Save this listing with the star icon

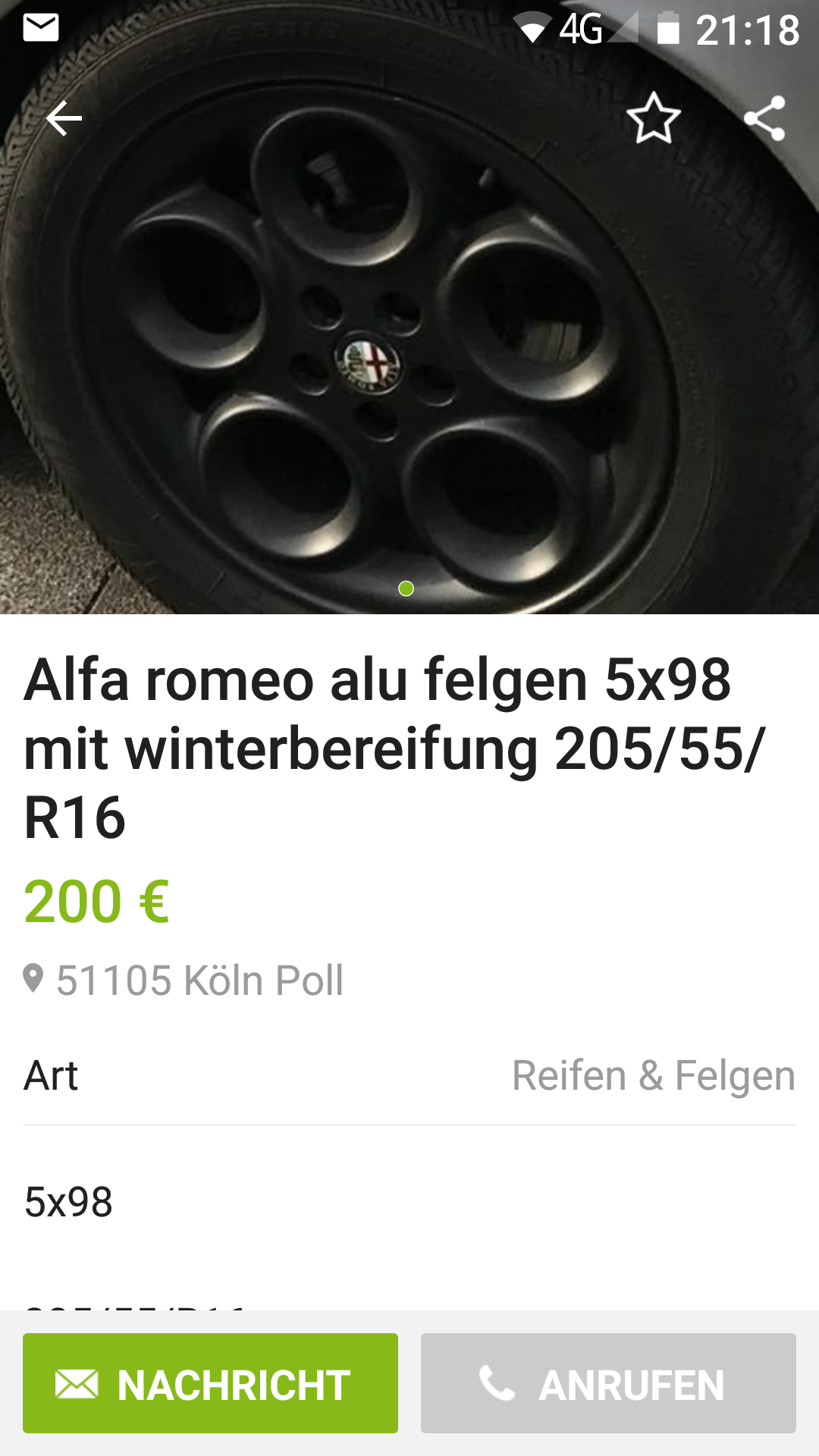(653, 118)
